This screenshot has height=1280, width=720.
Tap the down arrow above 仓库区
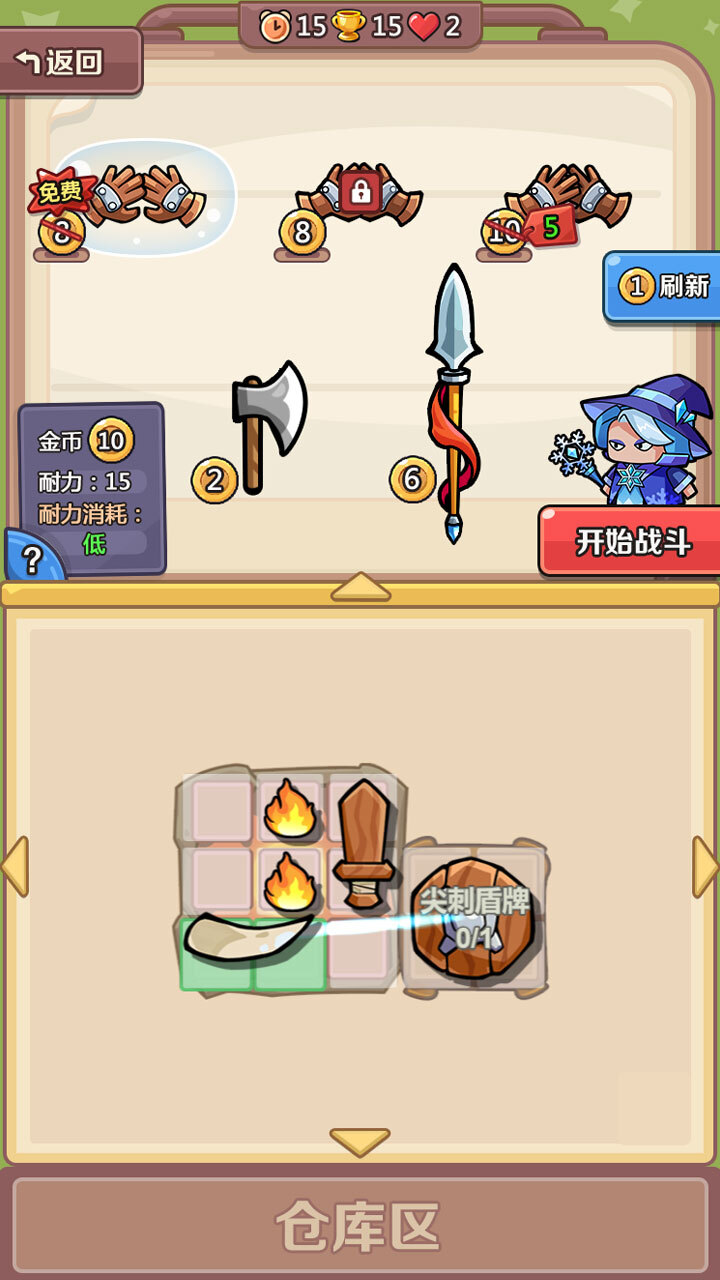[360, 1141]
